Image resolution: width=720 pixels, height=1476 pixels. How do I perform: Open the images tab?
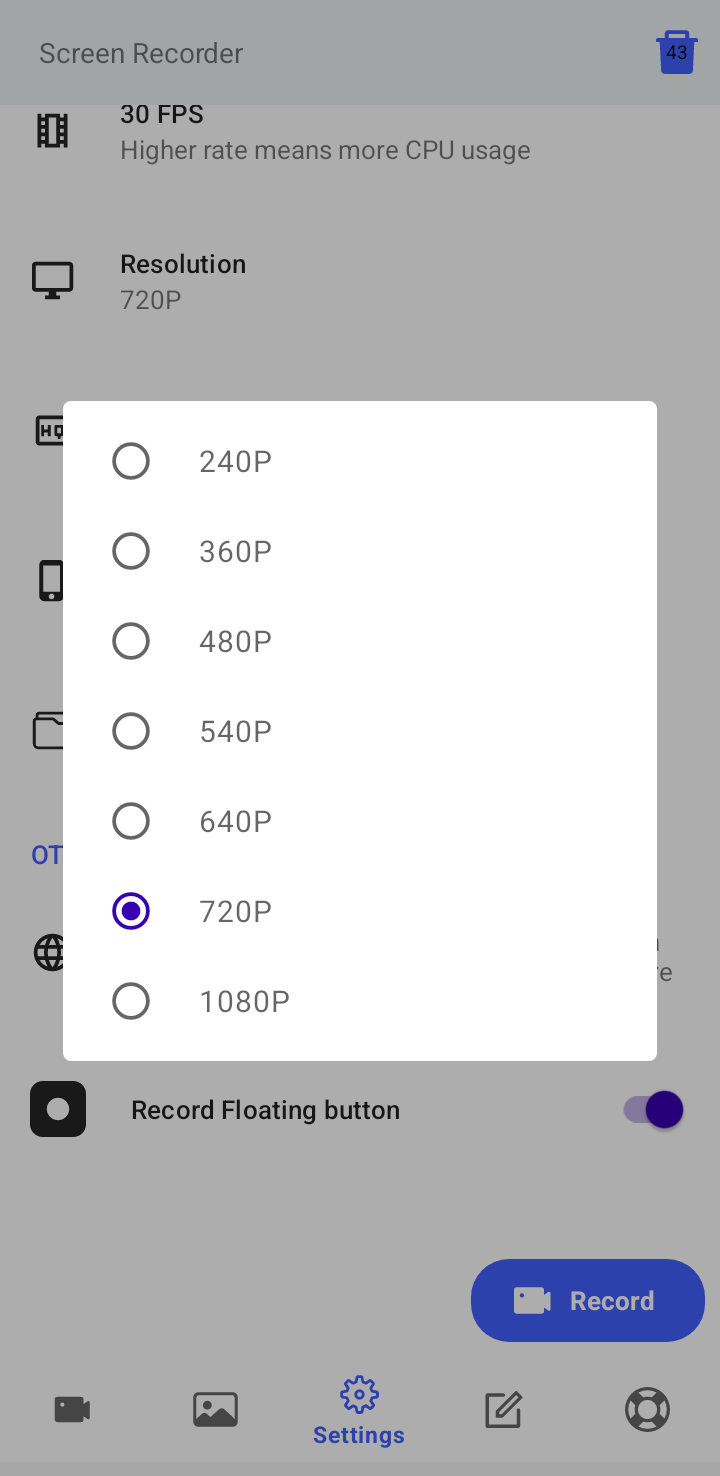click(215, 1410)
